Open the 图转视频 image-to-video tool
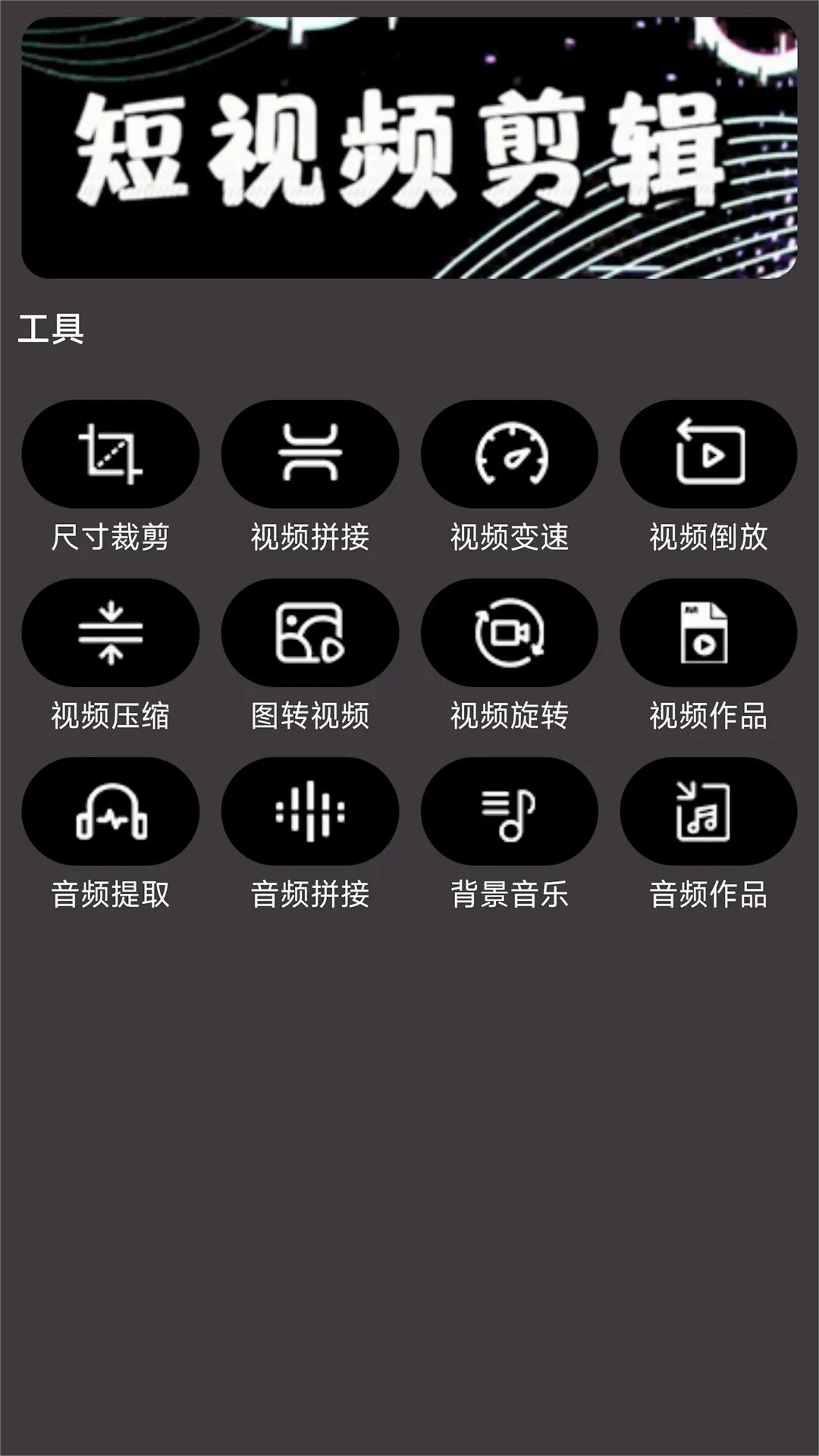 click(x=309, y=632)
